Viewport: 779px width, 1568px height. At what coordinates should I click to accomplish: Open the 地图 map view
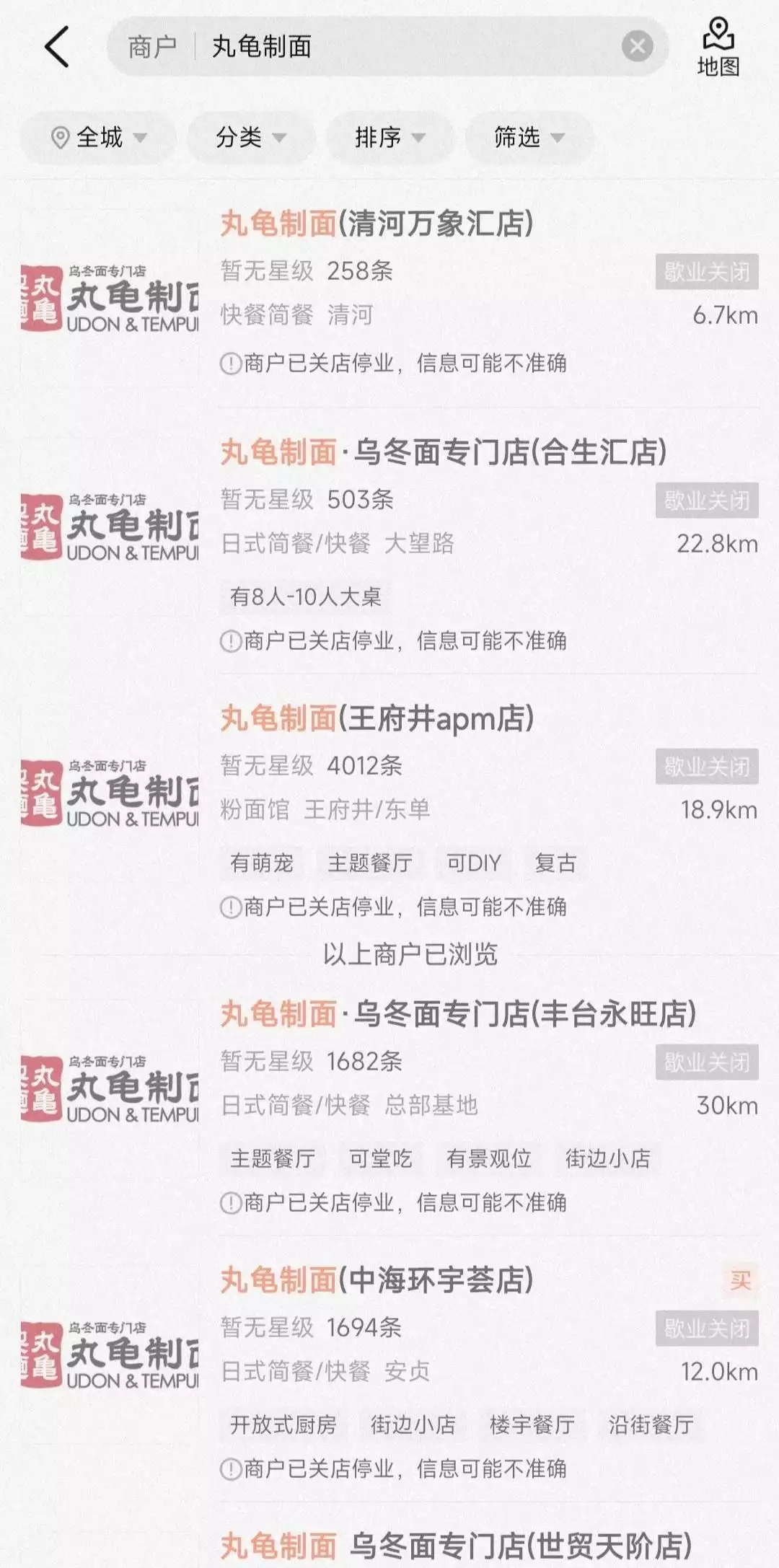coord(718,47)
